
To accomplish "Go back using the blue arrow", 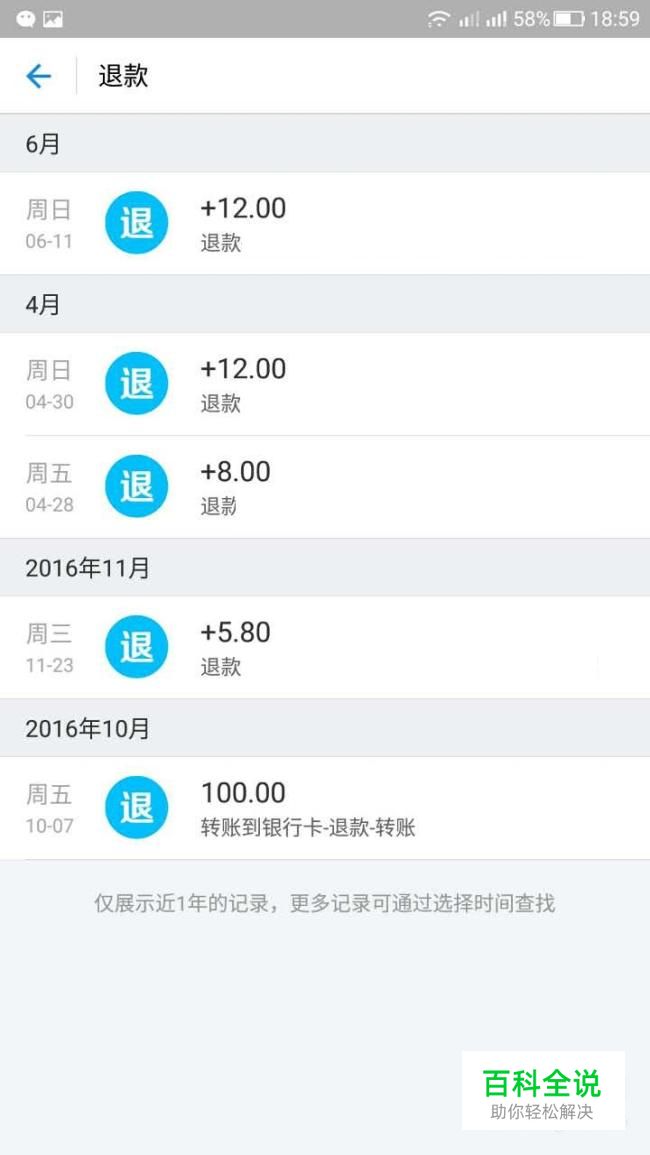I will point(38,76).
